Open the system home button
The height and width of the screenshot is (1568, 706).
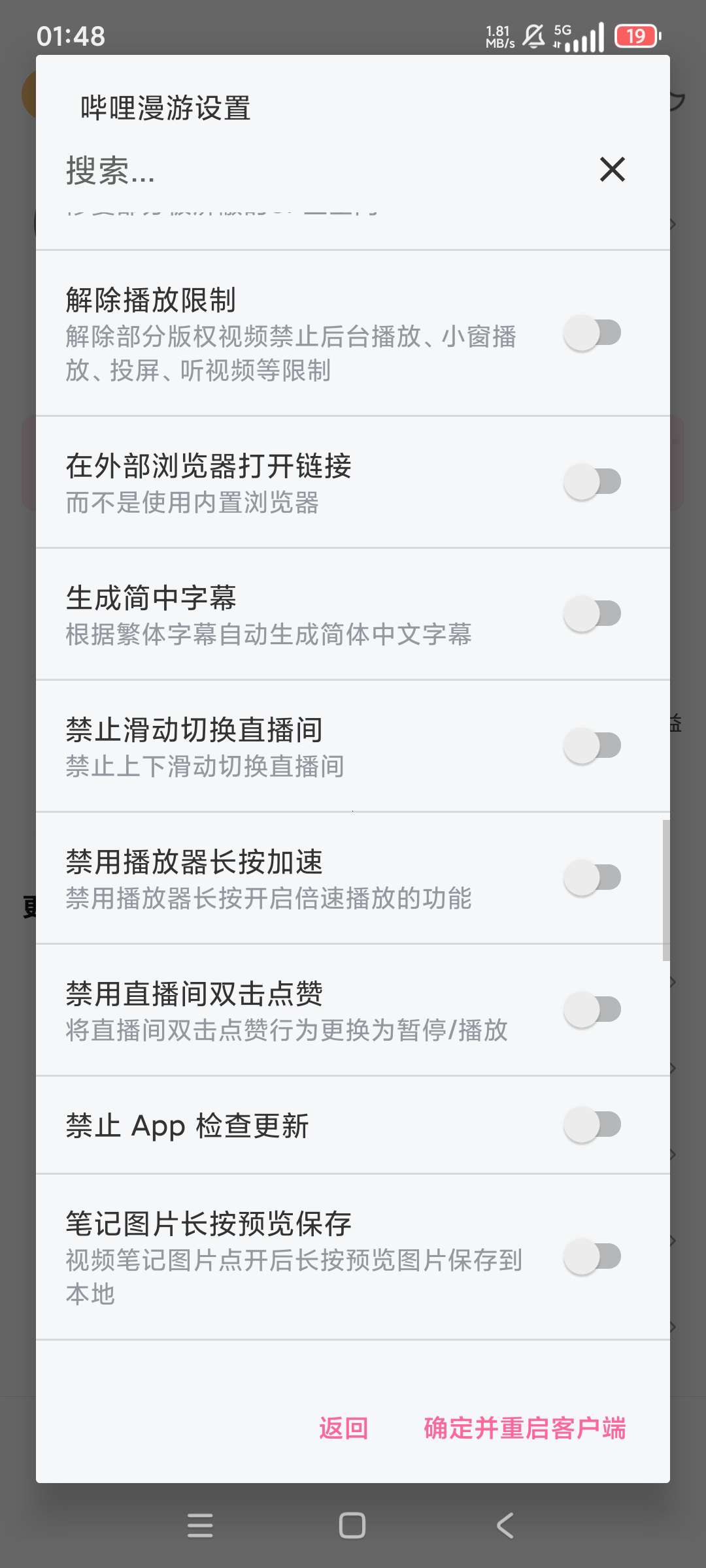[352, 1526]
